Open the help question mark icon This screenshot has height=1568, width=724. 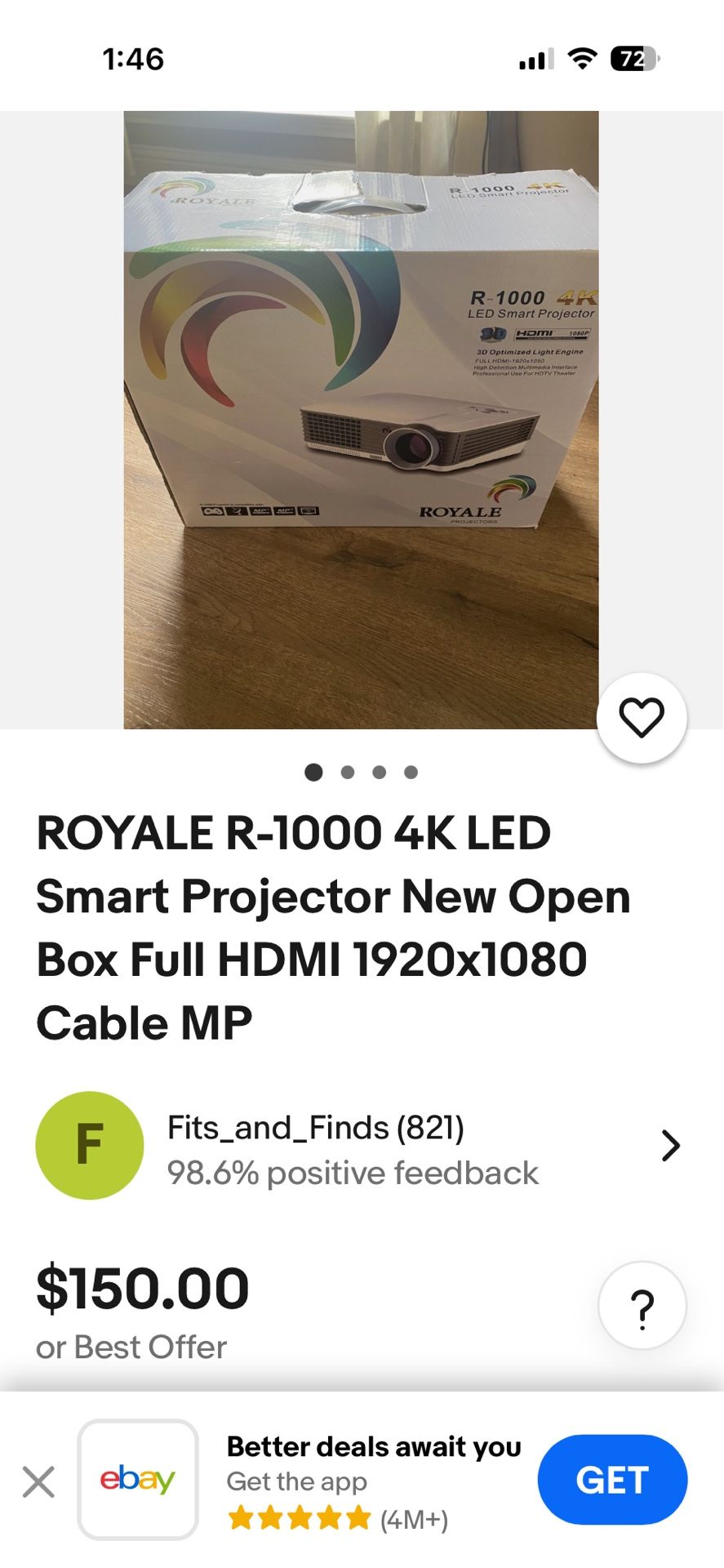click(642, 1304)
